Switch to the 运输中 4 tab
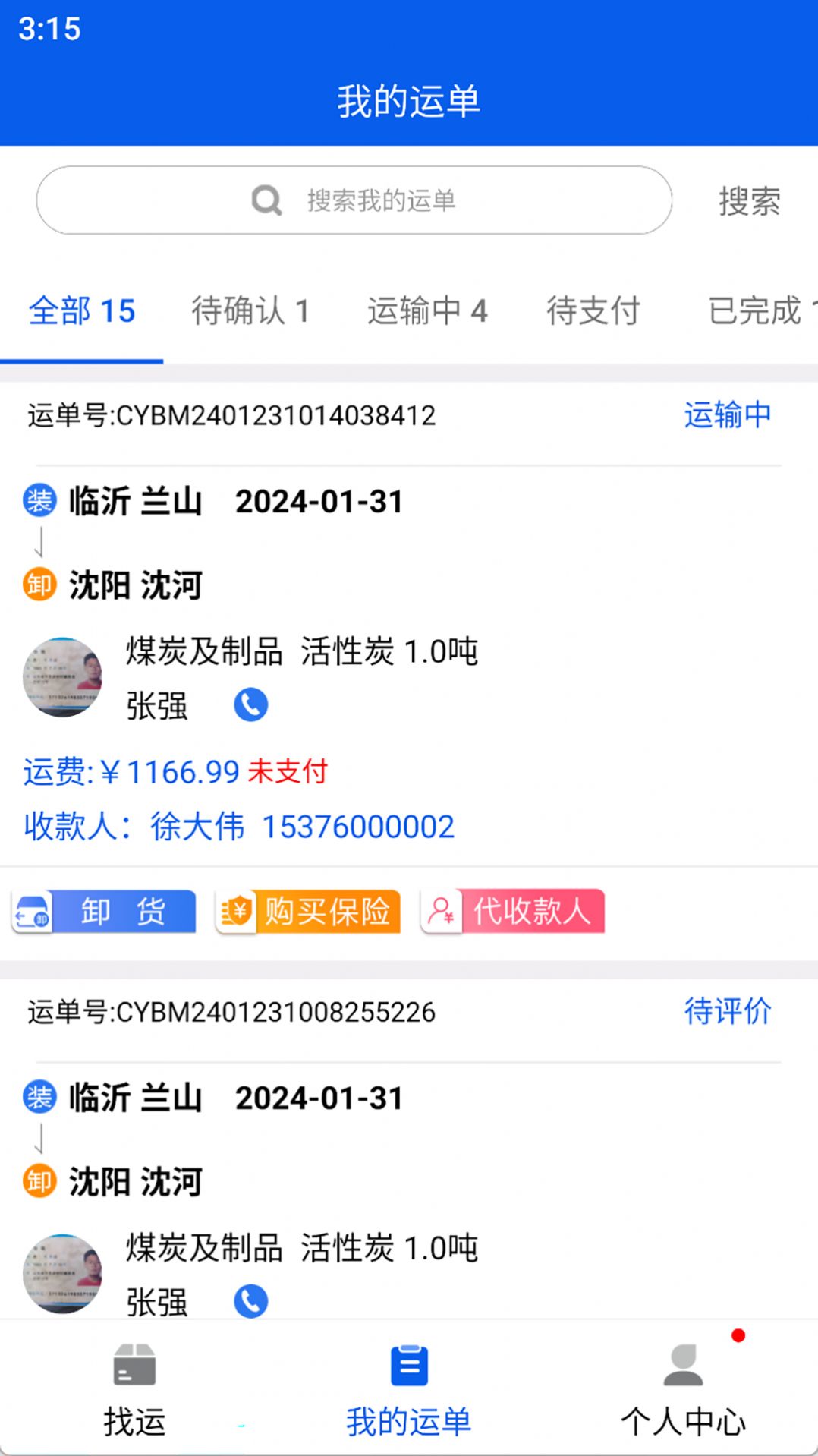Viewport: 818px width, 1456px height. coord(427,311)
